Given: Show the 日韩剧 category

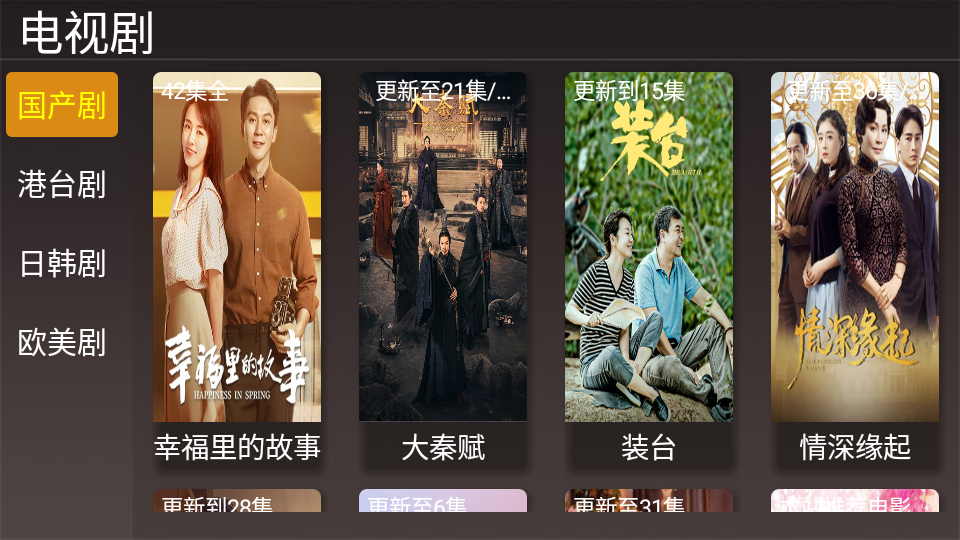Looking at the screenshot, I should [x=62, y=264].
